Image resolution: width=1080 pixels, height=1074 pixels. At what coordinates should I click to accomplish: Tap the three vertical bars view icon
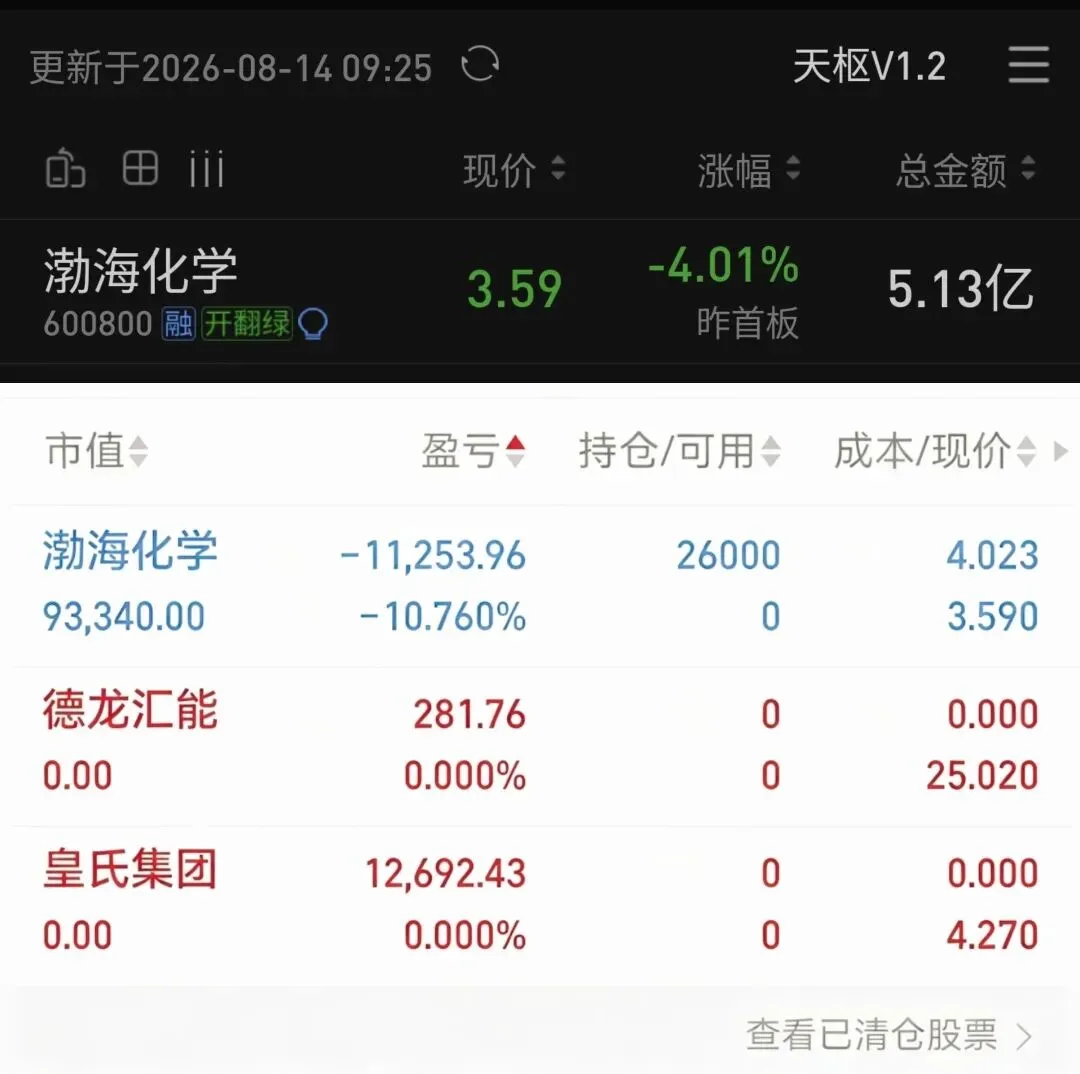[207, 169]
